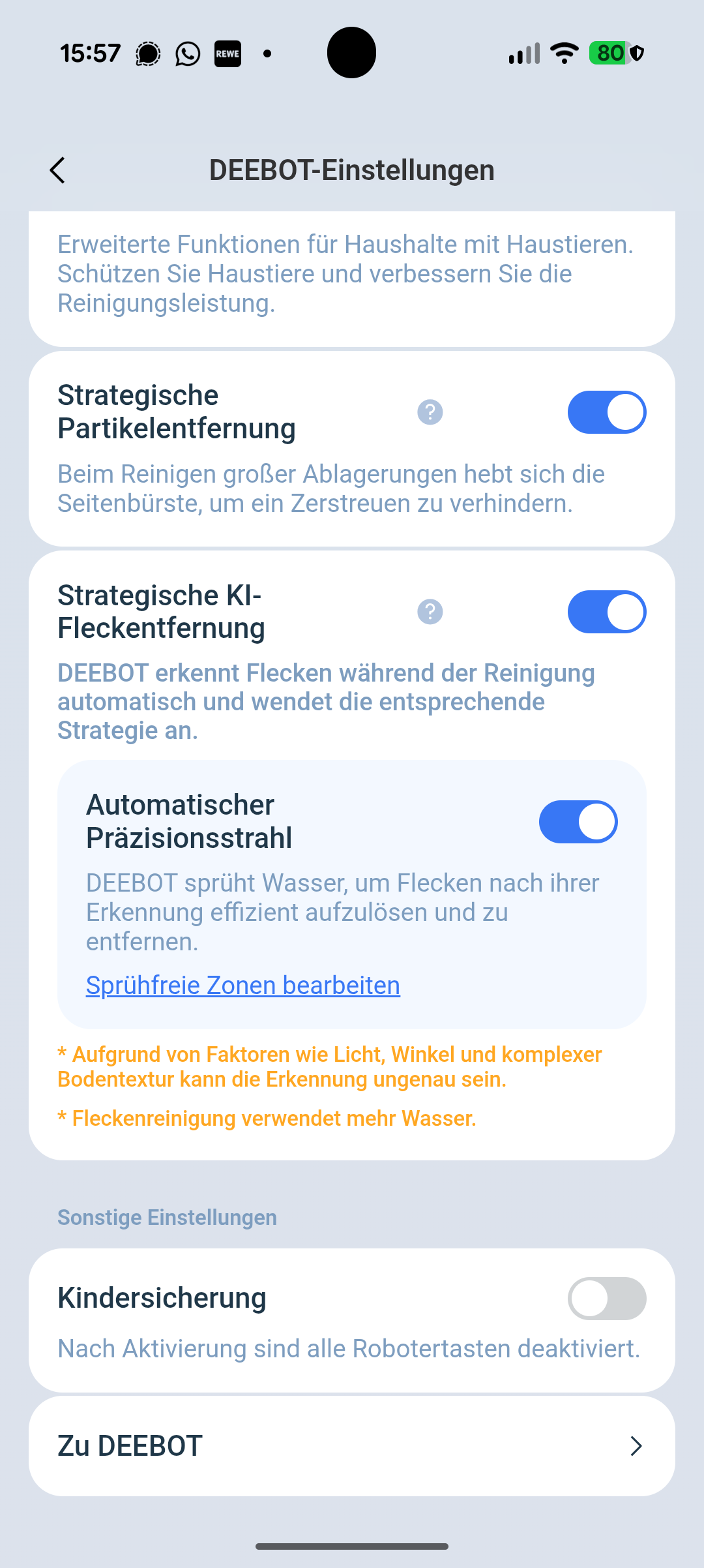The height and width of the screenshot is (1568, 704).
Task: Turn off Strategische KI-Fleckentfernung
Action: [x=607, y=612]
